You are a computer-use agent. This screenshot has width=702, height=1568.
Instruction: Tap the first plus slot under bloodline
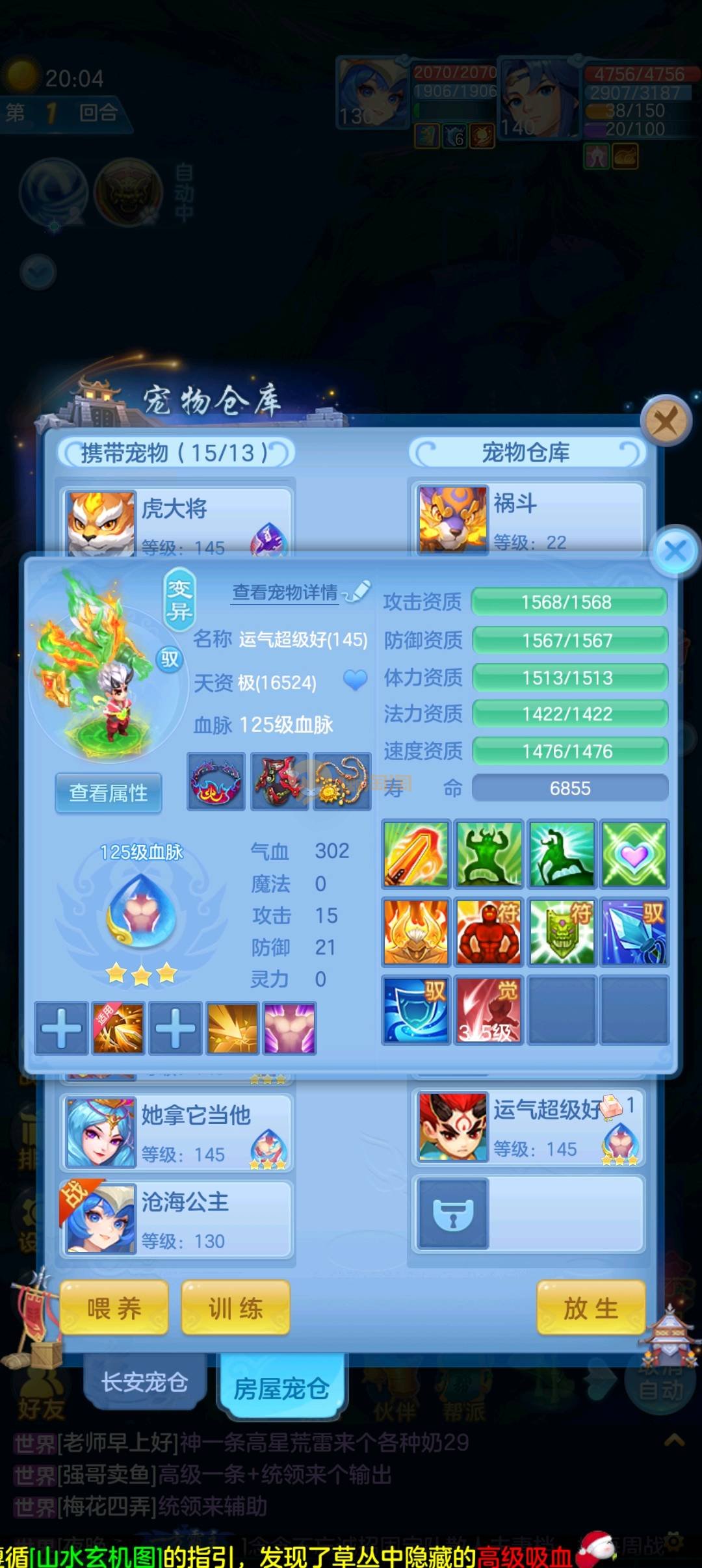tap(61, 1028)
